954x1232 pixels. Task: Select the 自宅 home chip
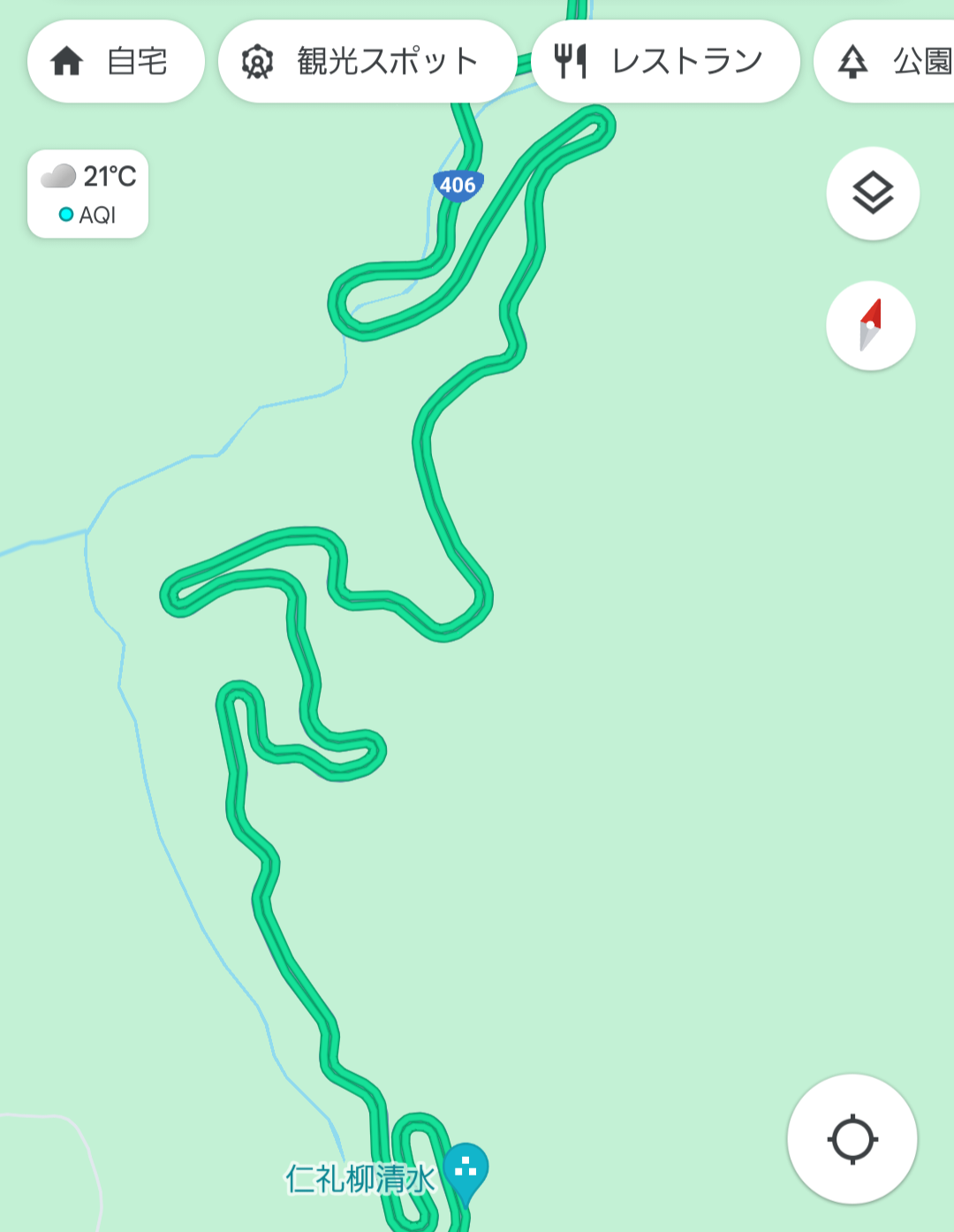[x=116, y=62]
